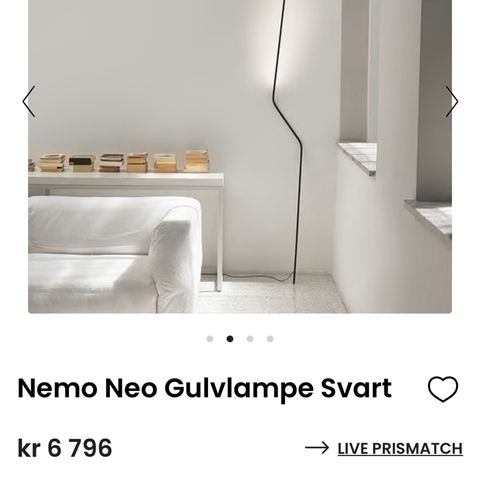Show the previous product image

point(29,101)
